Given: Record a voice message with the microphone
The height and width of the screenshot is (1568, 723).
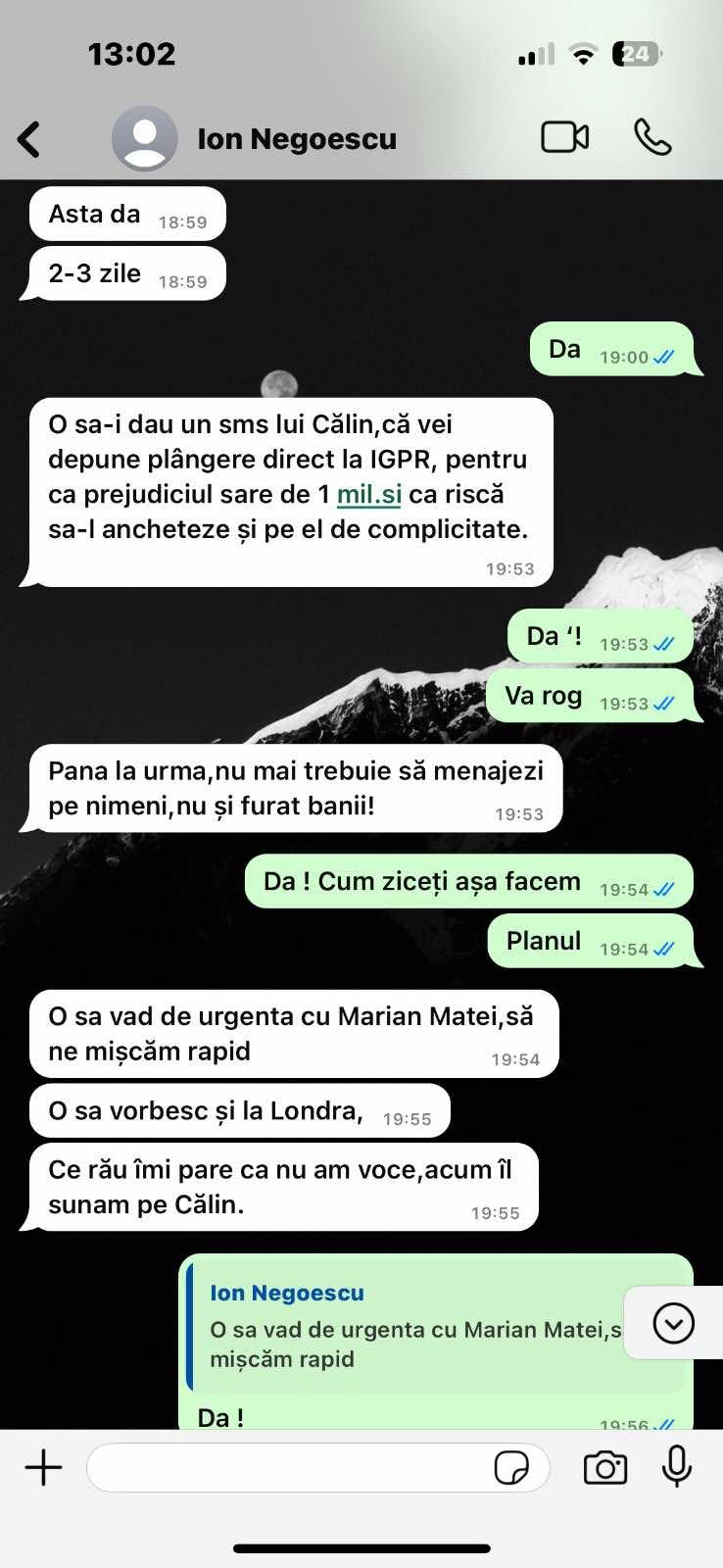Looking at the screenshot, I should click(676, 1467).
